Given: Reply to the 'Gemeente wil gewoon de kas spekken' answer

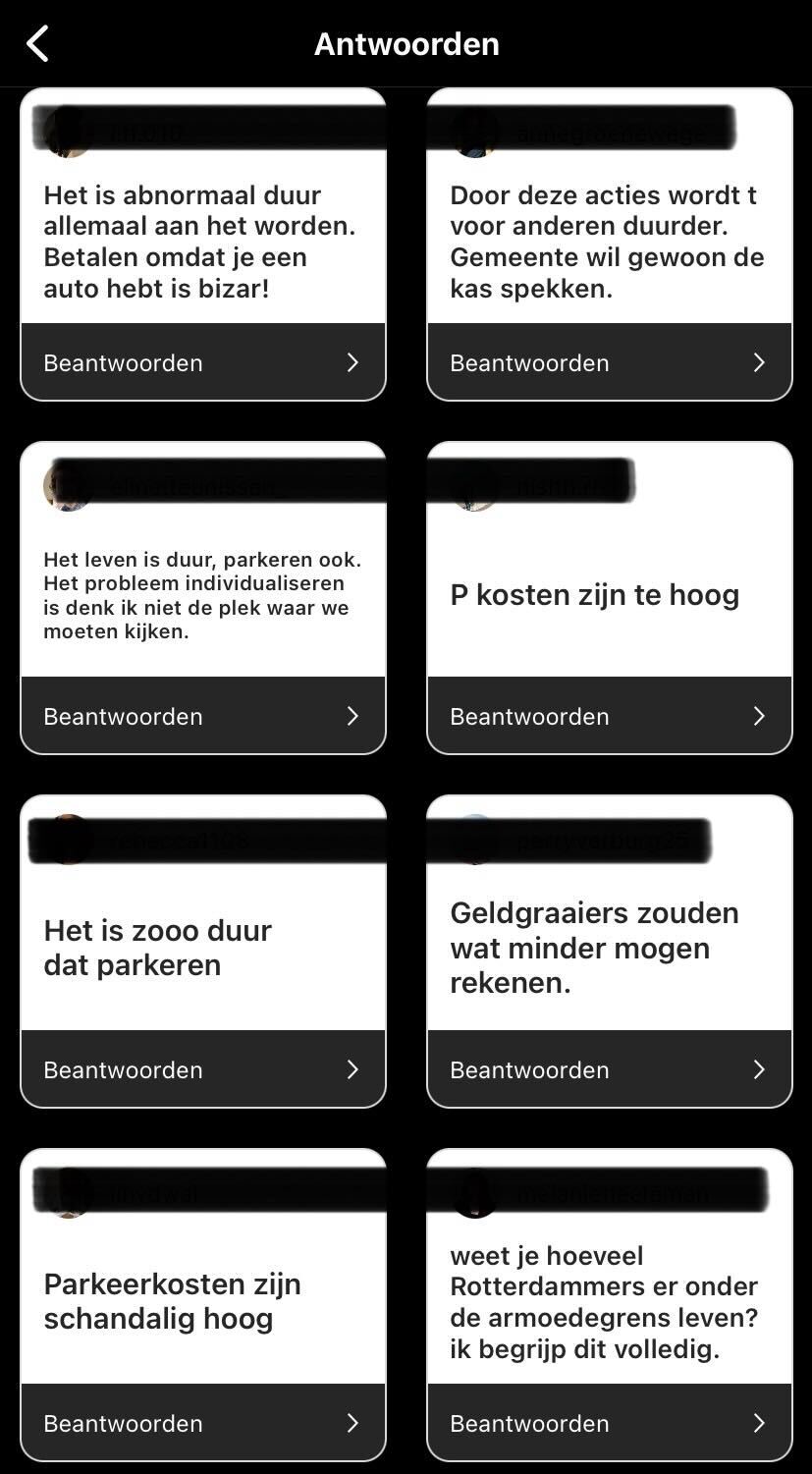Looking at the screenshot, I should [x=610, y=362].
